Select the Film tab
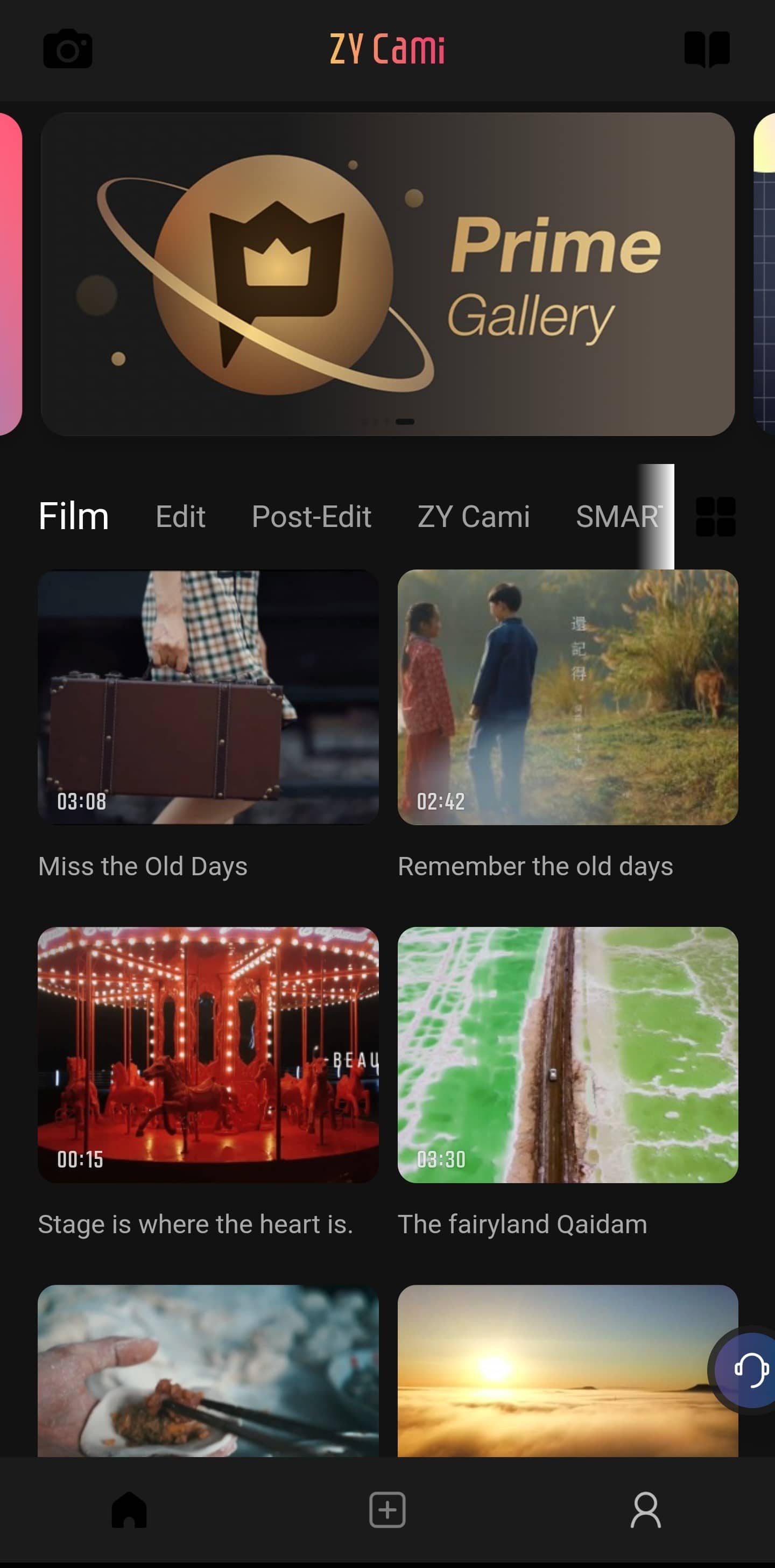This screenshot has width=775, height=1568. 74,517
